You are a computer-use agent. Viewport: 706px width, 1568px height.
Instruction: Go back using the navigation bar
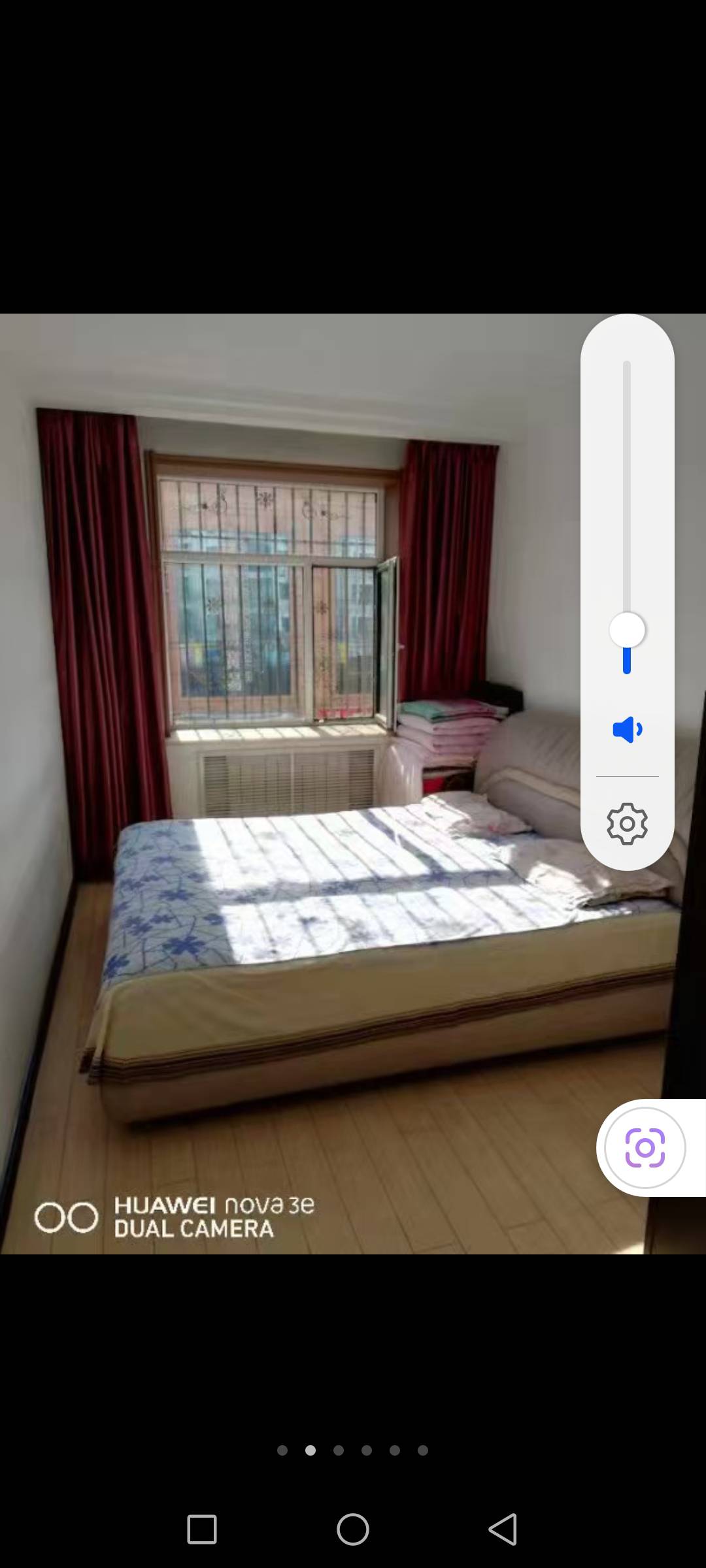point(503,1529)
